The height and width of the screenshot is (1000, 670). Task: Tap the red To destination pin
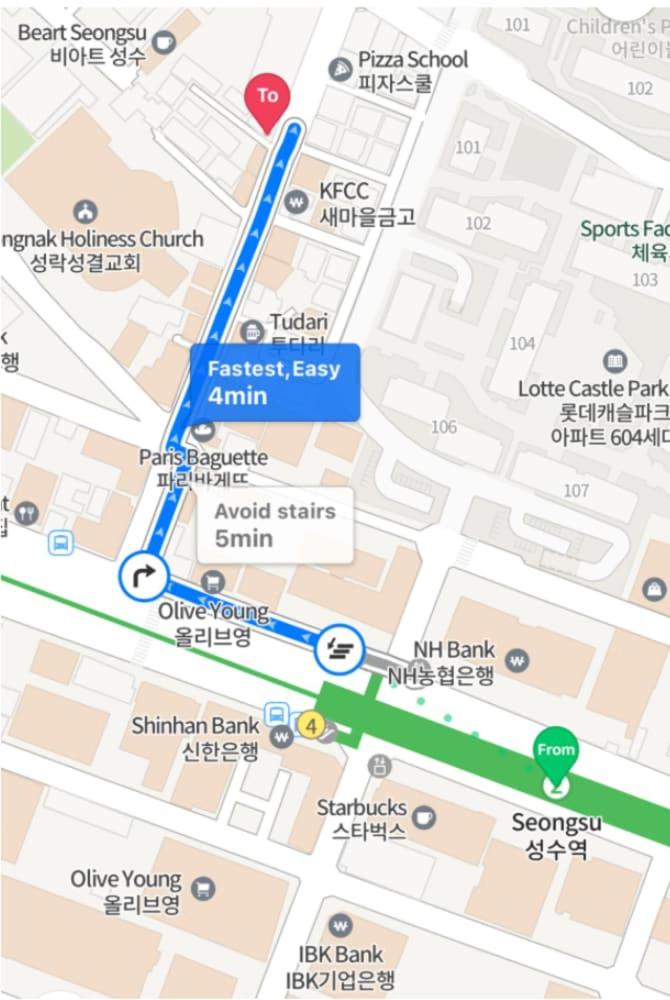[266, 101]
